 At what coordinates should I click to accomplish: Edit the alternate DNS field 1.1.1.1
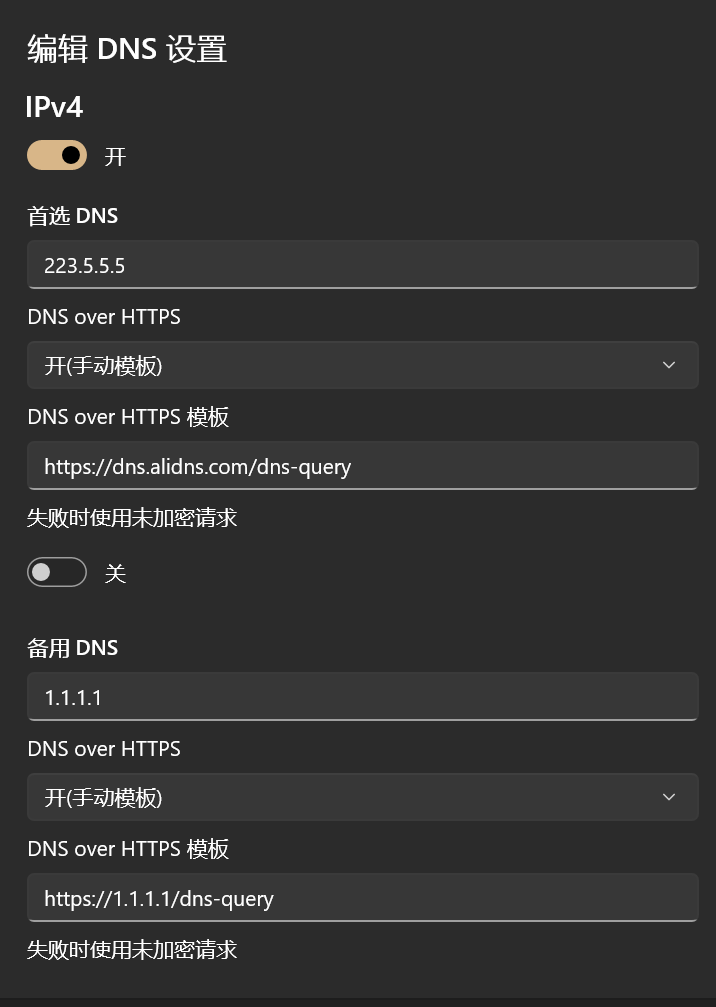(362, 697)
